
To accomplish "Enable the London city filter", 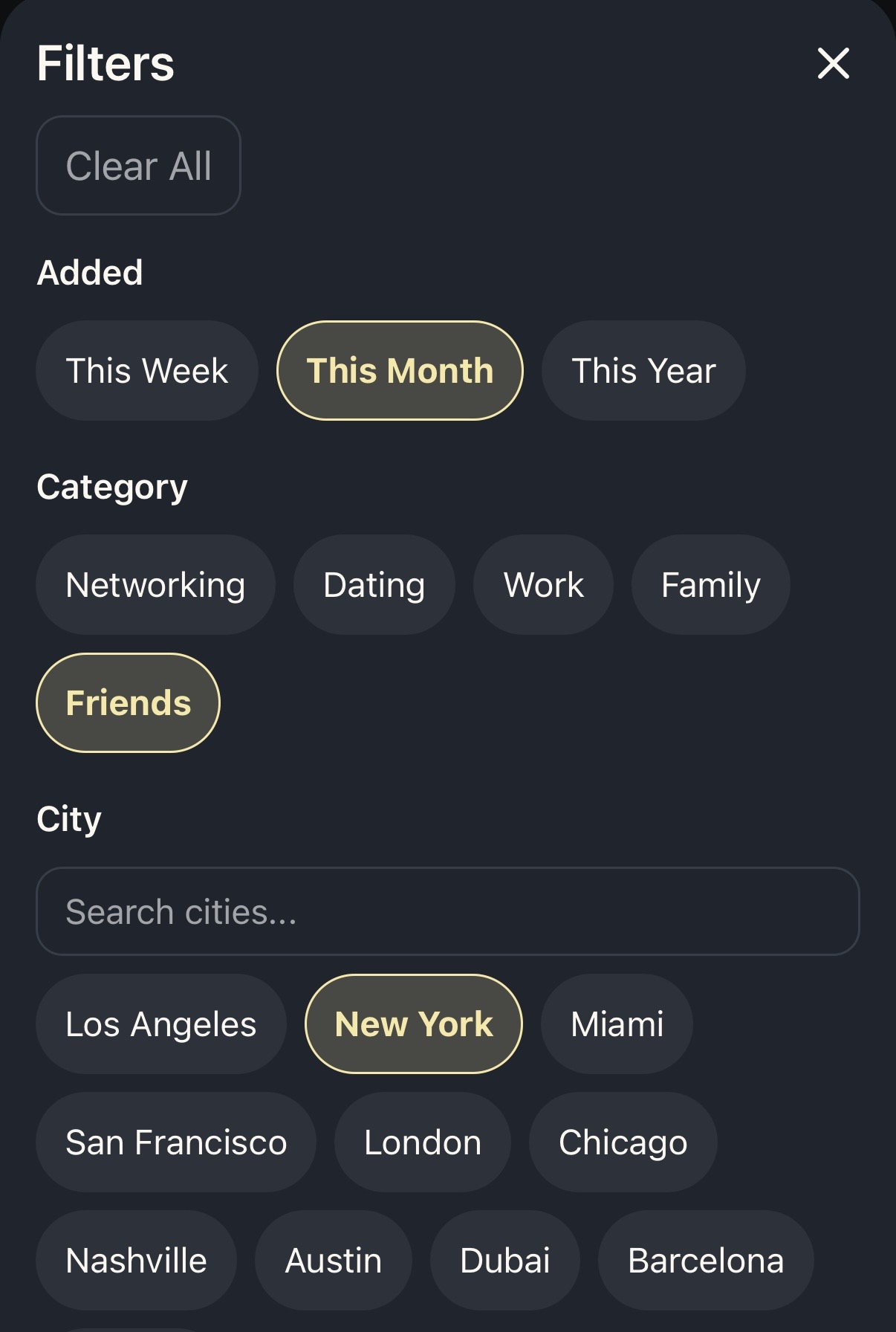I will [422, 1142].
